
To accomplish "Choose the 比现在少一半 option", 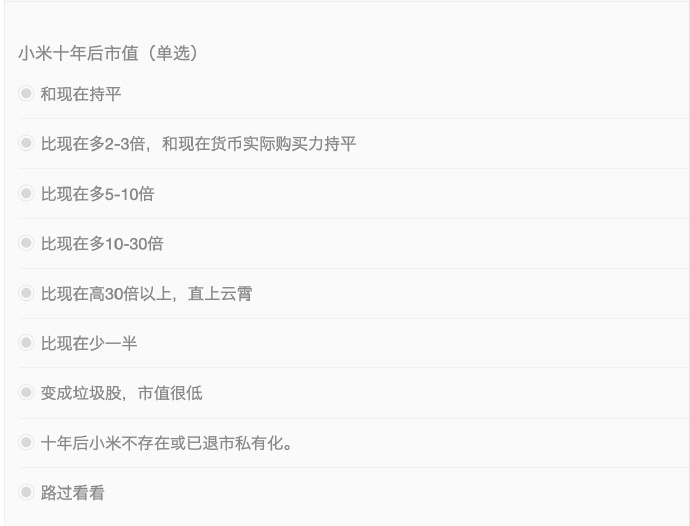I will tap(27, 343).
